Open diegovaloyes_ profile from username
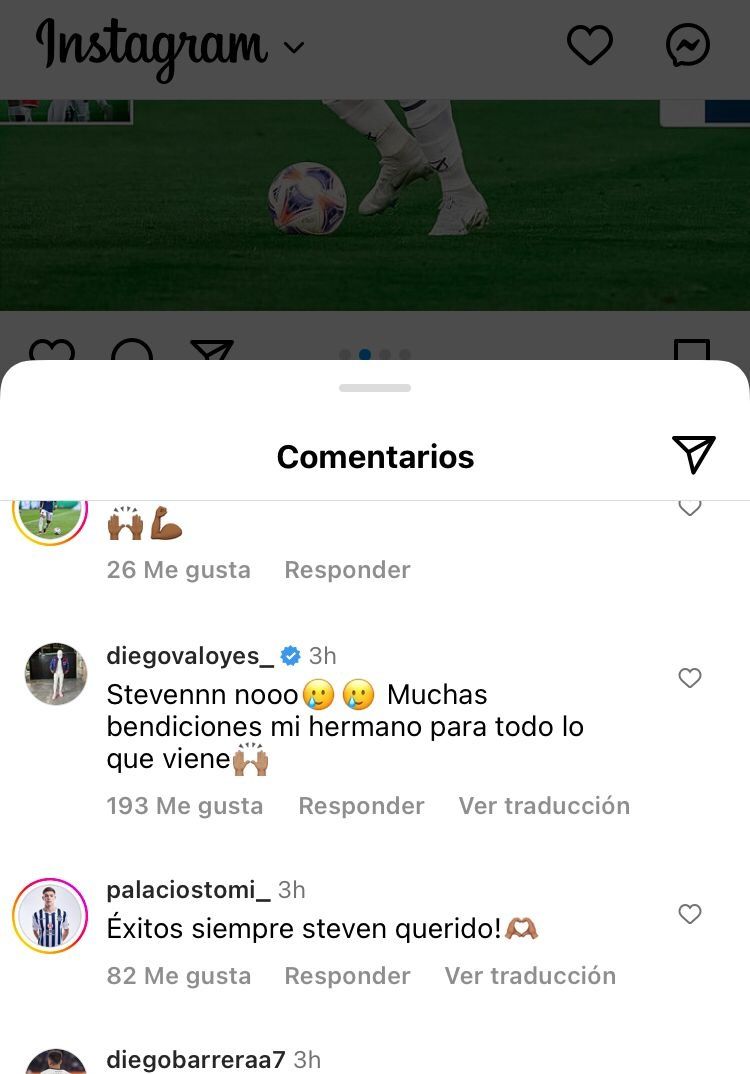This screenshot has height=1074, width=750. click(x=190, y=656)
